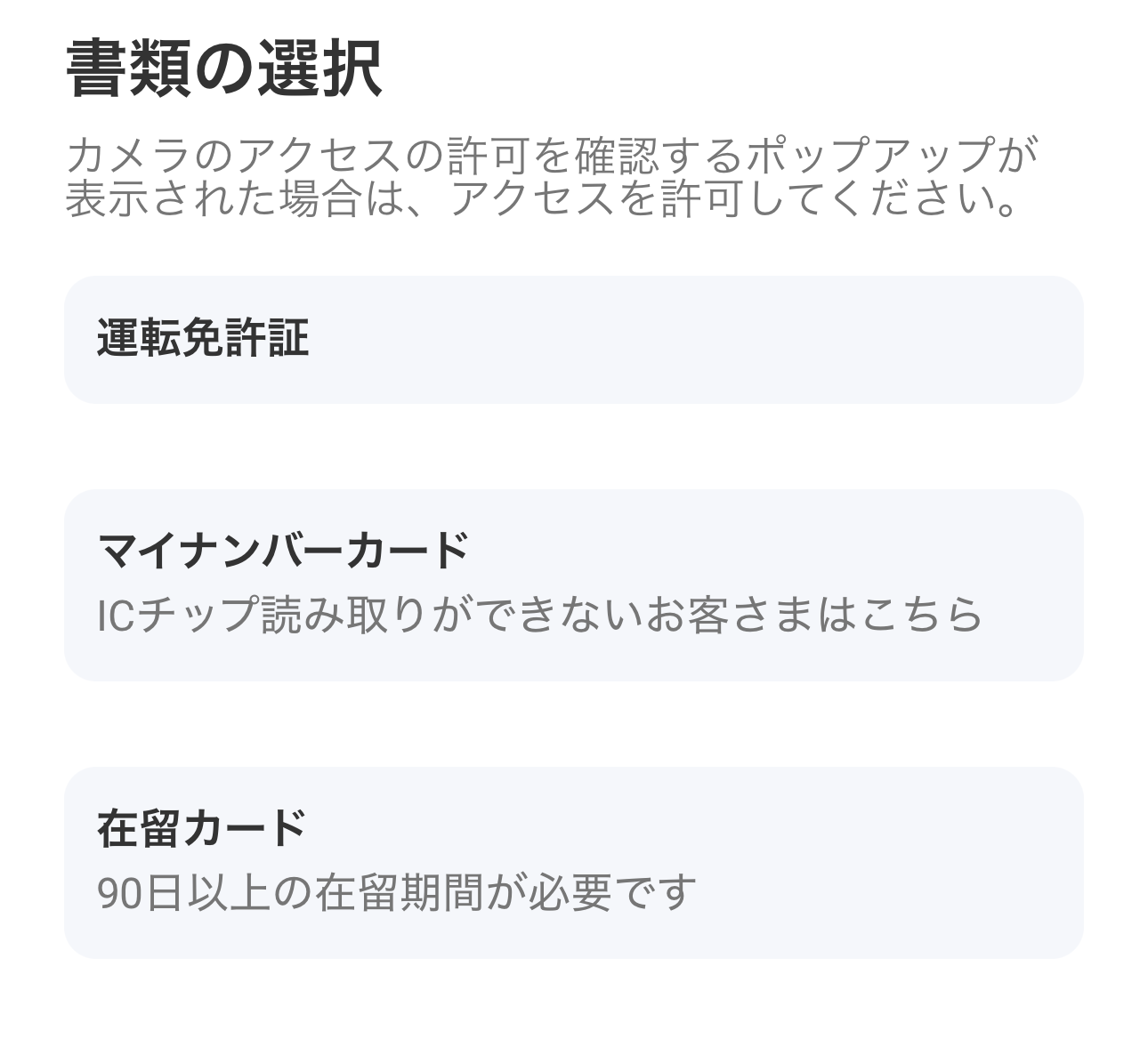Pick the 在留カード document option

(x=573, y=862)
